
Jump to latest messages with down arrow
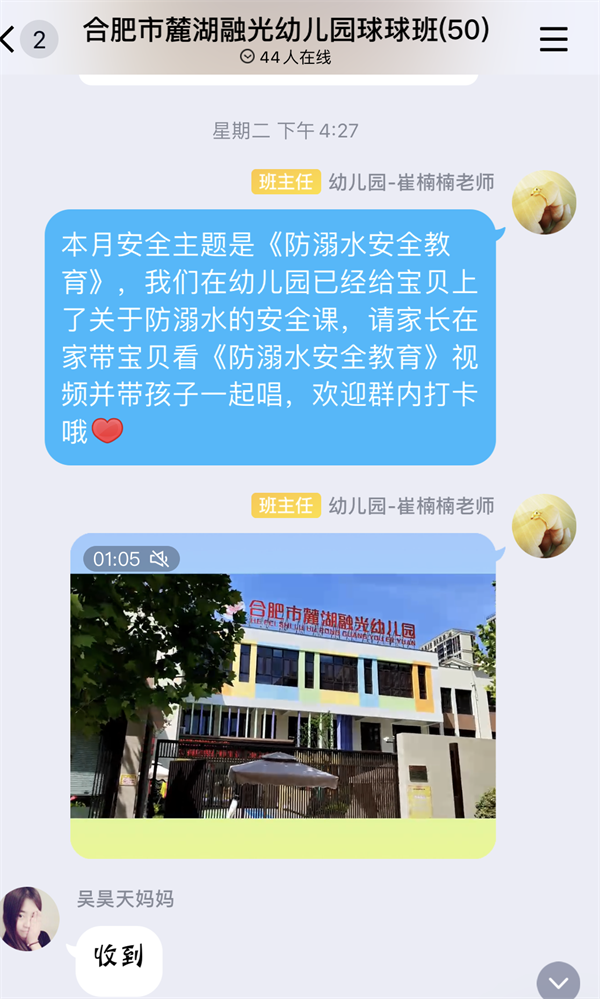[x=559, y=983]
